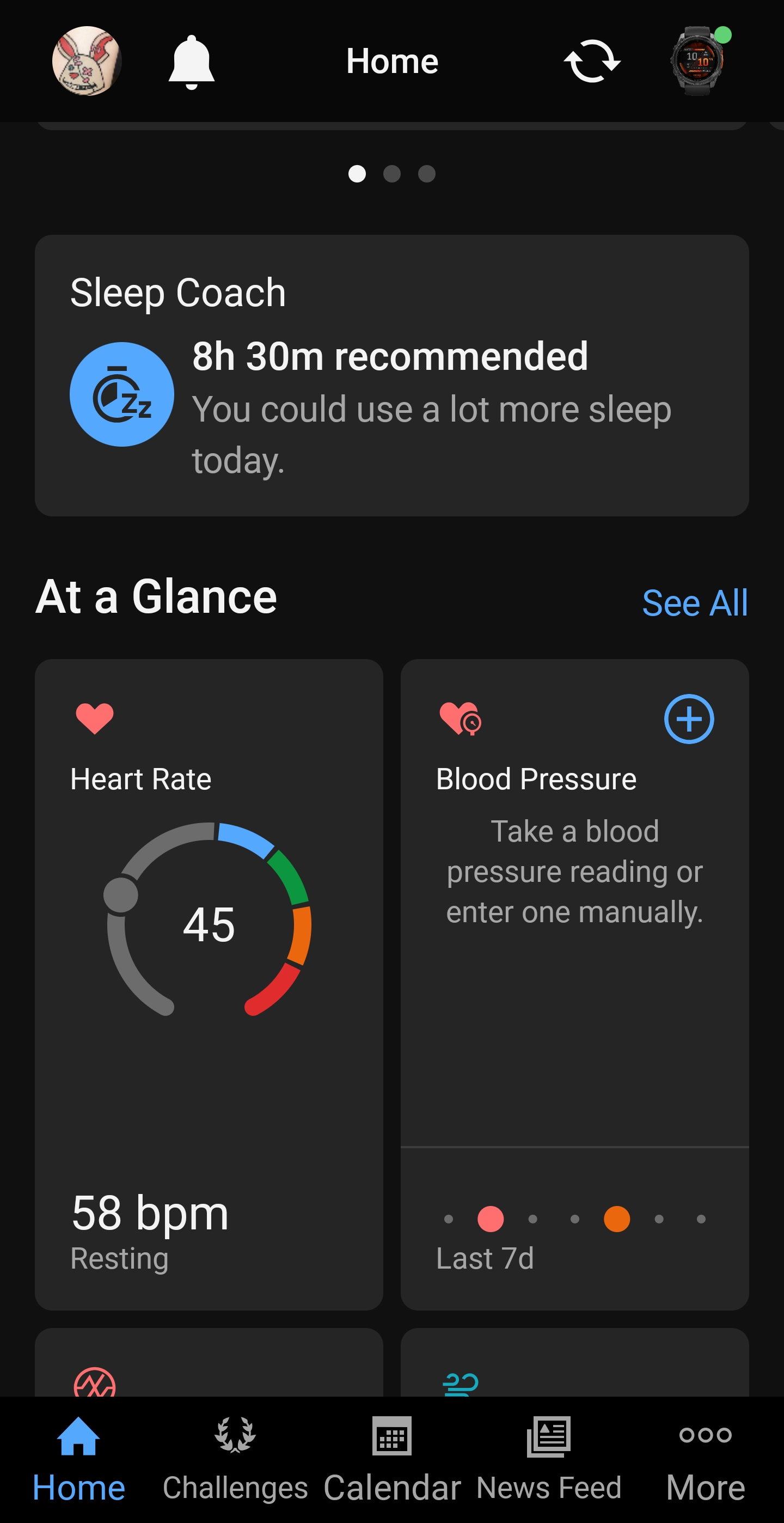Switch to the News Feed tab
The width and height of the screenshot is (784, 1523).
coord(549,1459)
